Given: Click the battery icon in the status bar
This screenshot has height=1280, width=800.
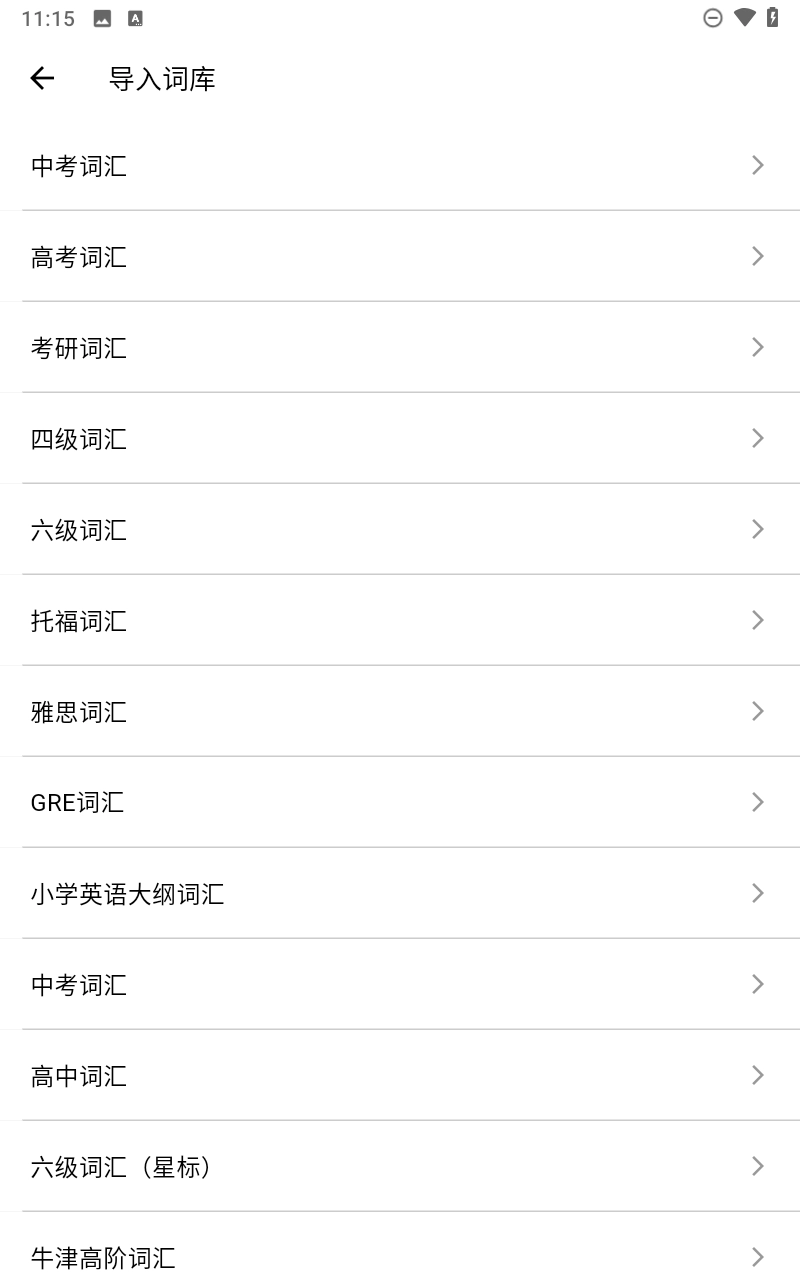Looking at the screenshot, I should coord(771,17).
